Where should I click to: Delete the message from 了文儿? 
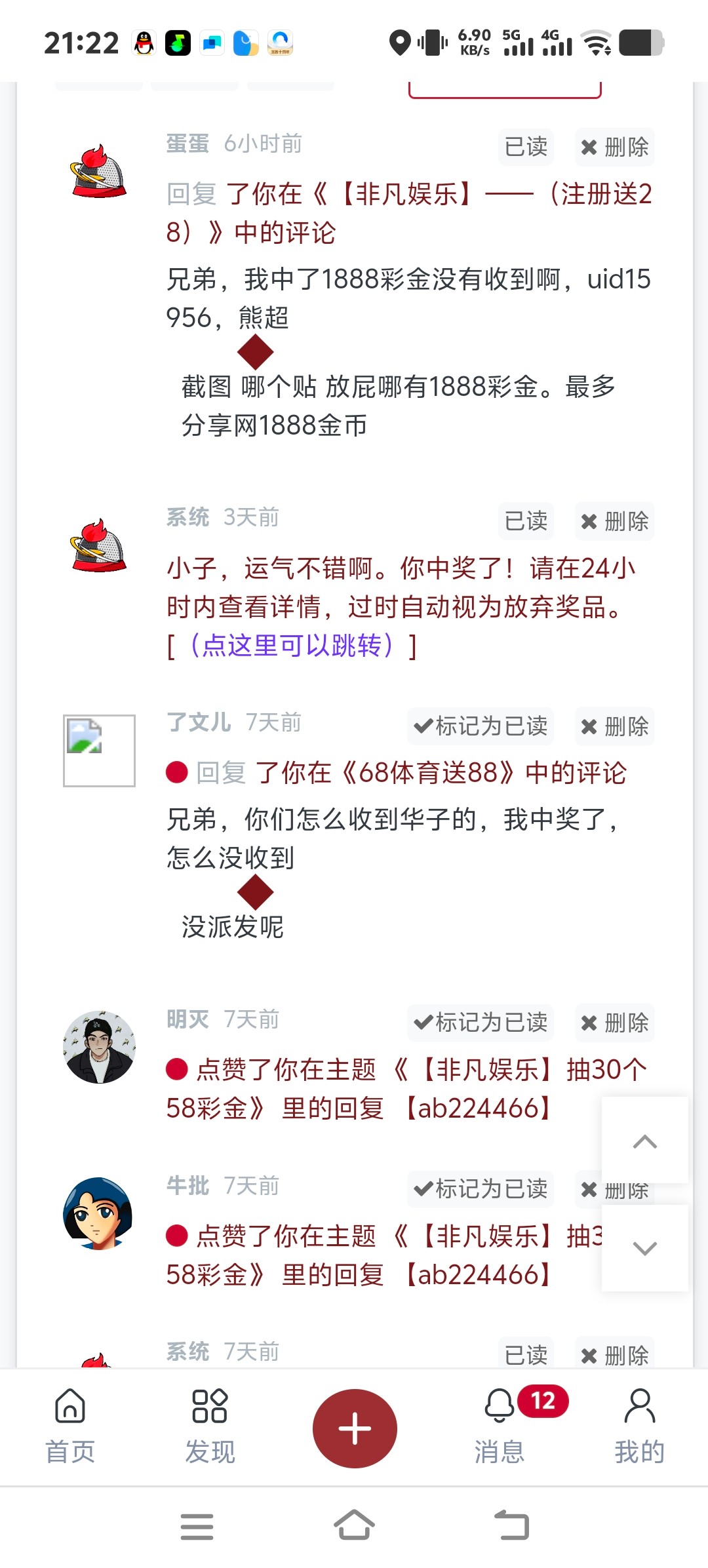point(614,726)
